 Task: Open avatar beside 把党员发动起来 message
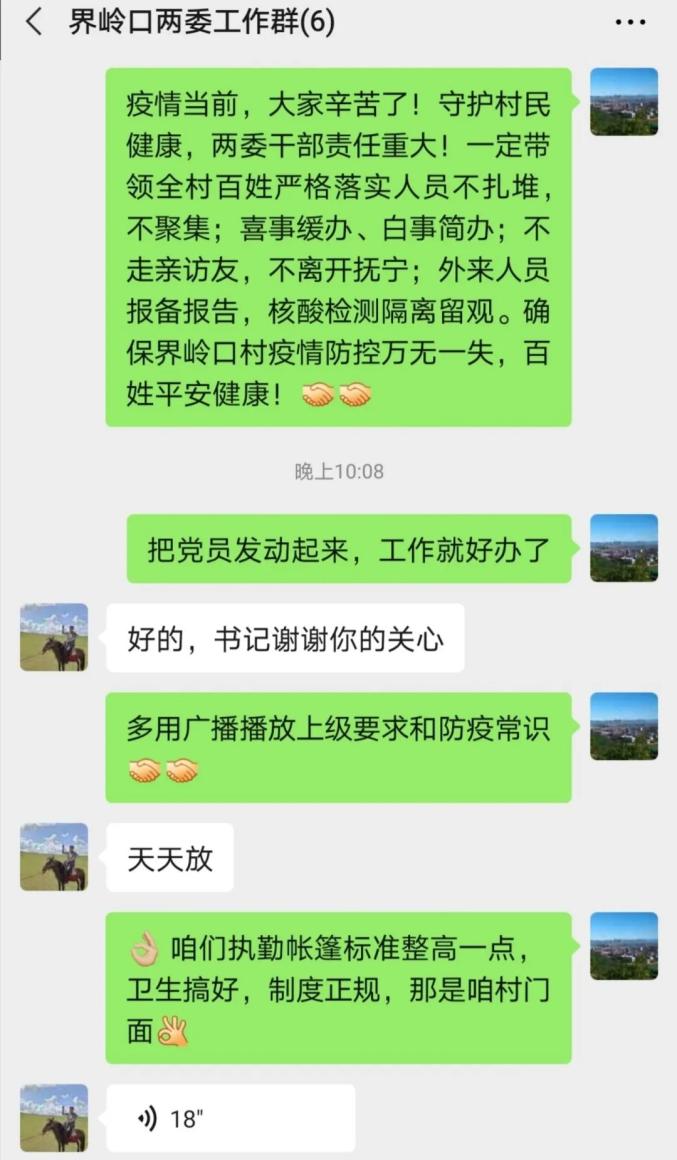pyautogui.click(x=624, y=548)
